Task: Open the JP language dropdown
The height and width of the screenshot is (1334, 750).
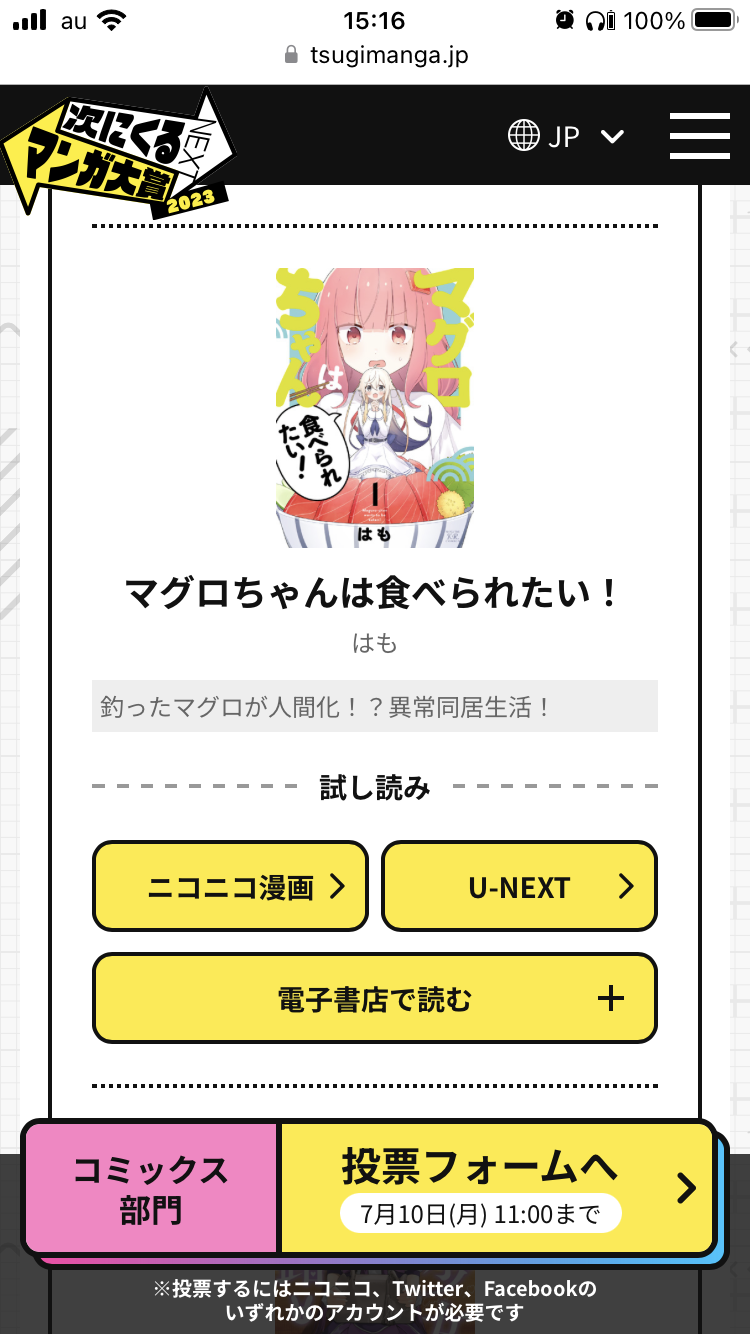Action: [x=566, y=136]
